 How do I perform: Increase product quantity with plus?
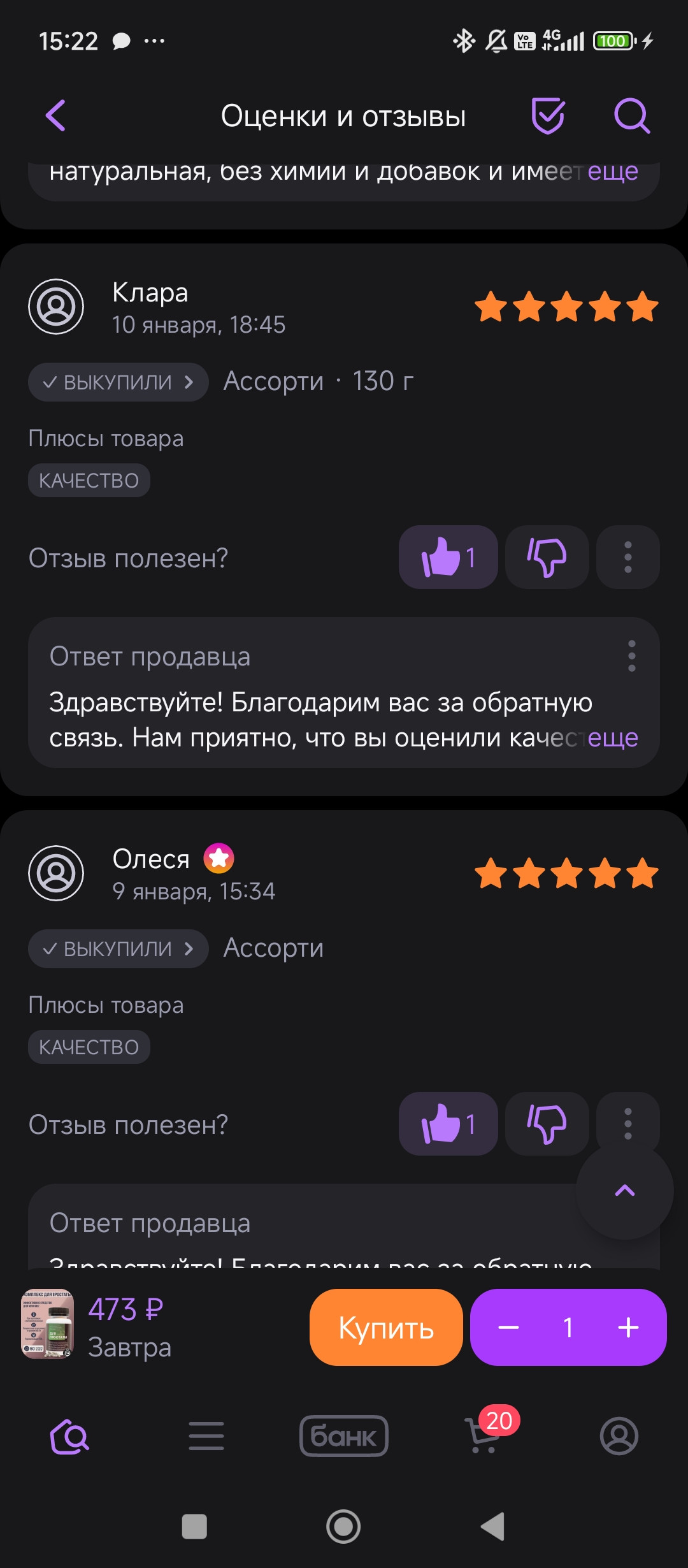[628, 1328]
